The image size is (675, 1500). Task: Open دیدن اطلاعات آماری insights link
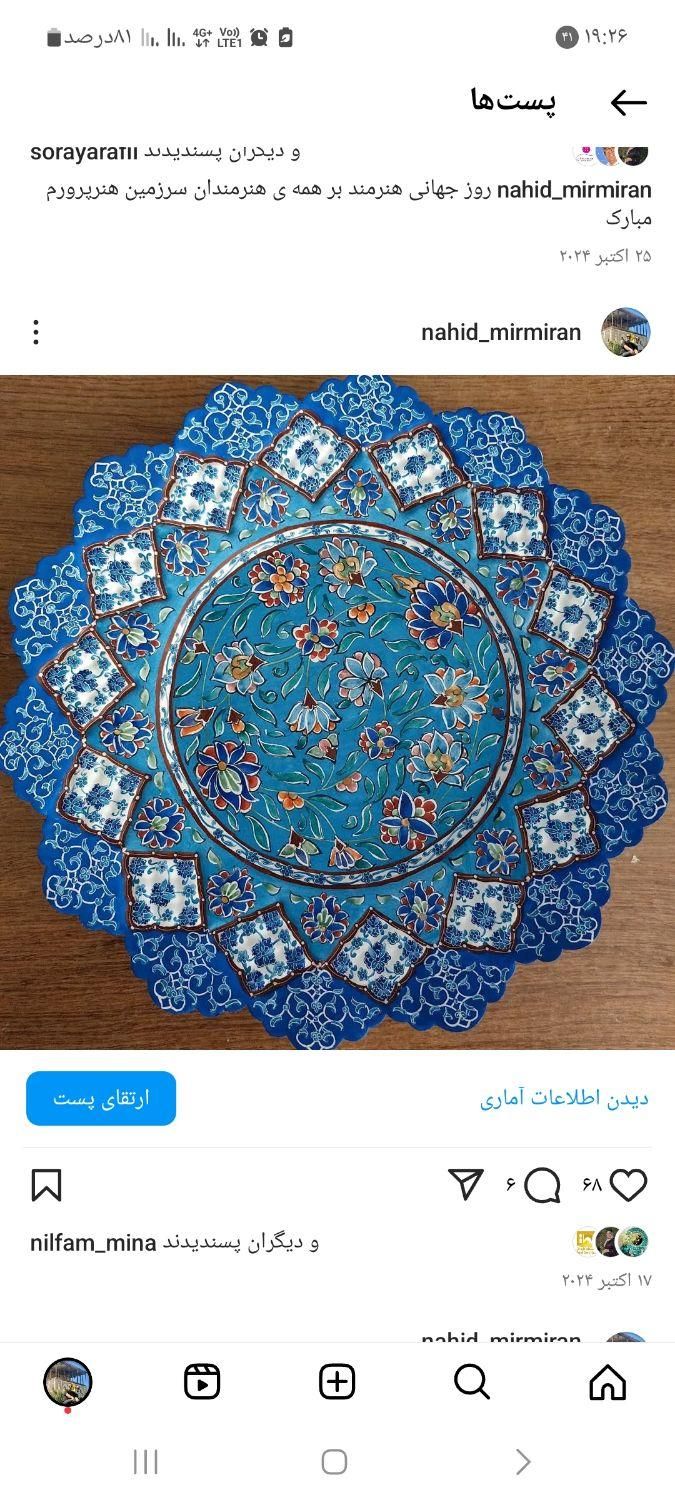[x=564, y=1098]
